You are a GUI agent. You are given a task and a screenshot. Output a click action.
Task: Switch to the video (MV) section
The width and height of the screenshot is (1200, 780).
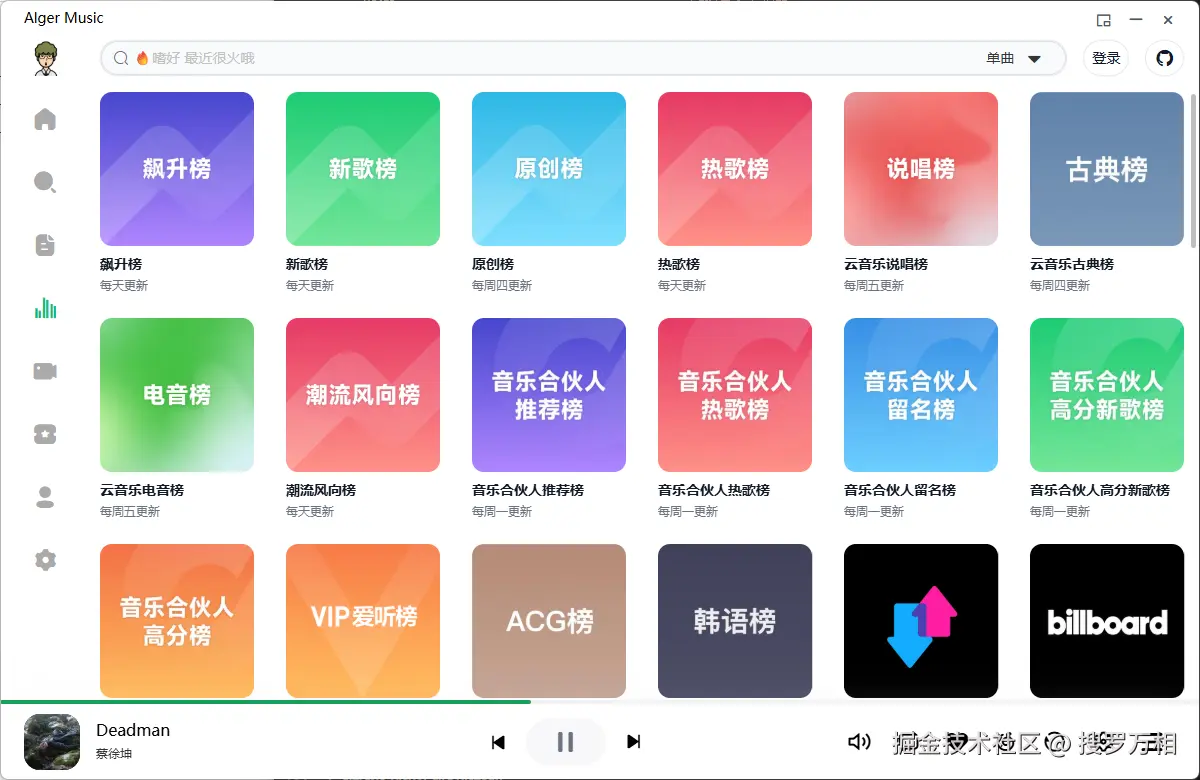(x=45, y=371)
